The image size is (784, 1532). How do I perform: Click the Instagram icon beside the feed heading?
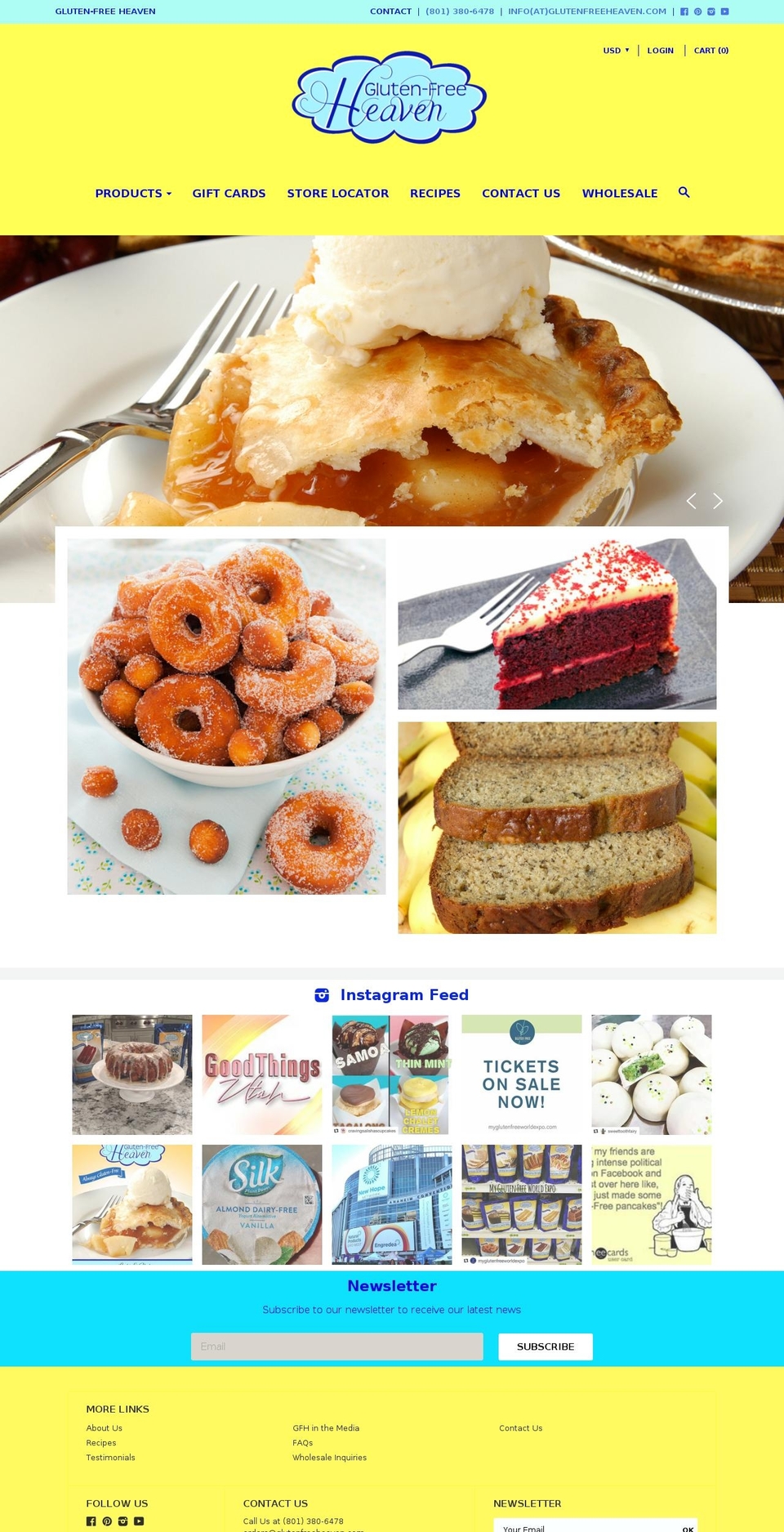(323, 995)
